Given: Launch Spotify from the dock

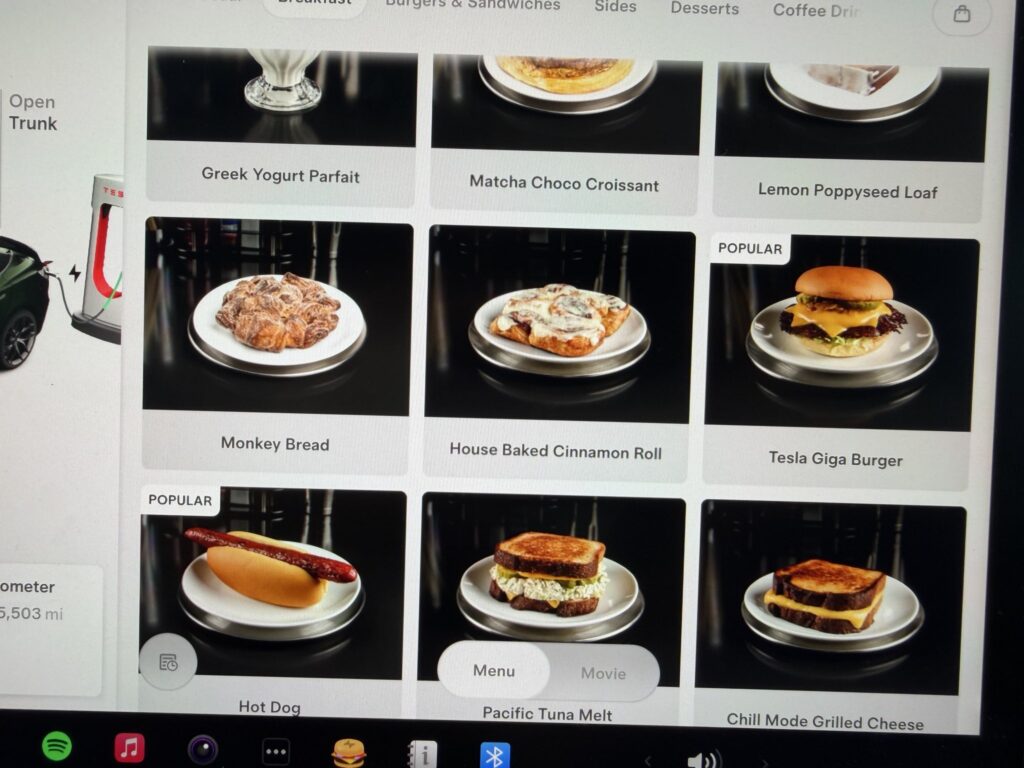Looking at the screenshot, I should 57,746.
